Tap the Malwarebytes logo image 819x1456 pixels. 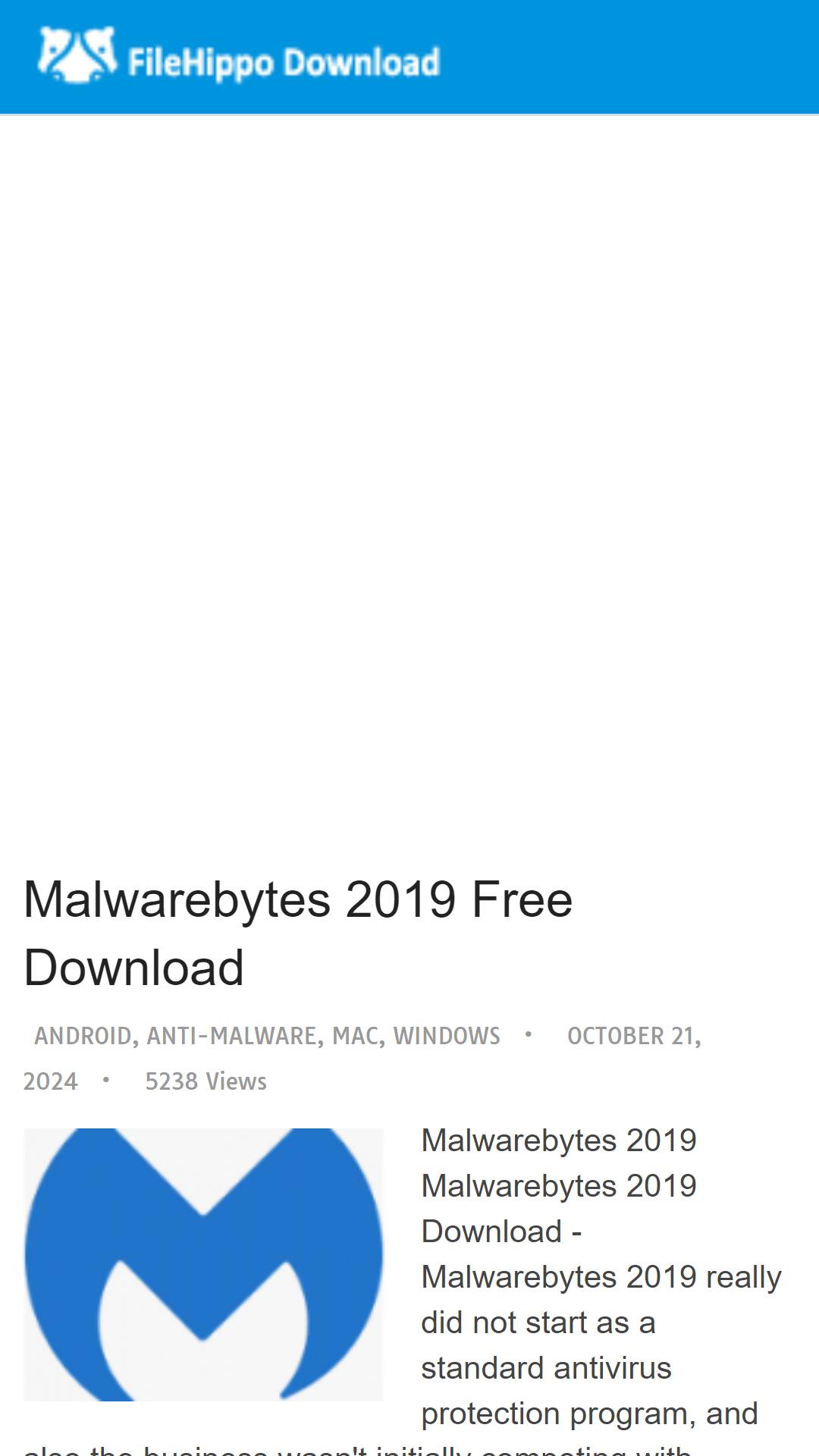[x=203, y=1264]
